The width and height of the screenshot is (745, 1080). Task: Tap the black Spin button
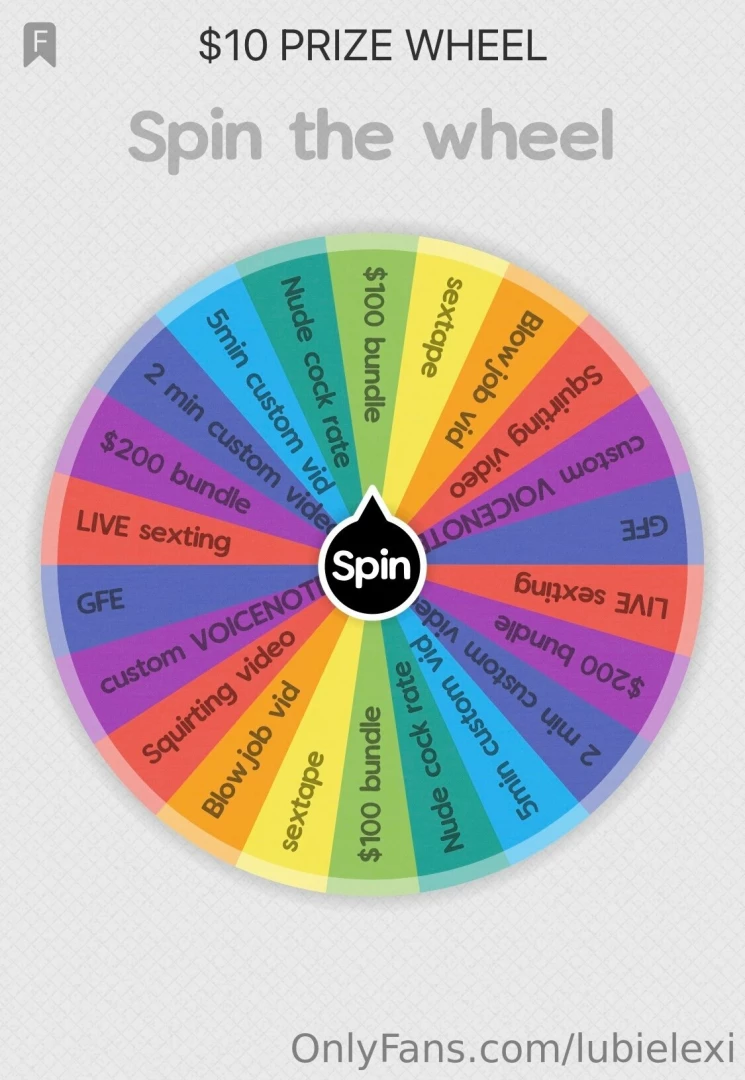coord(372,567)
